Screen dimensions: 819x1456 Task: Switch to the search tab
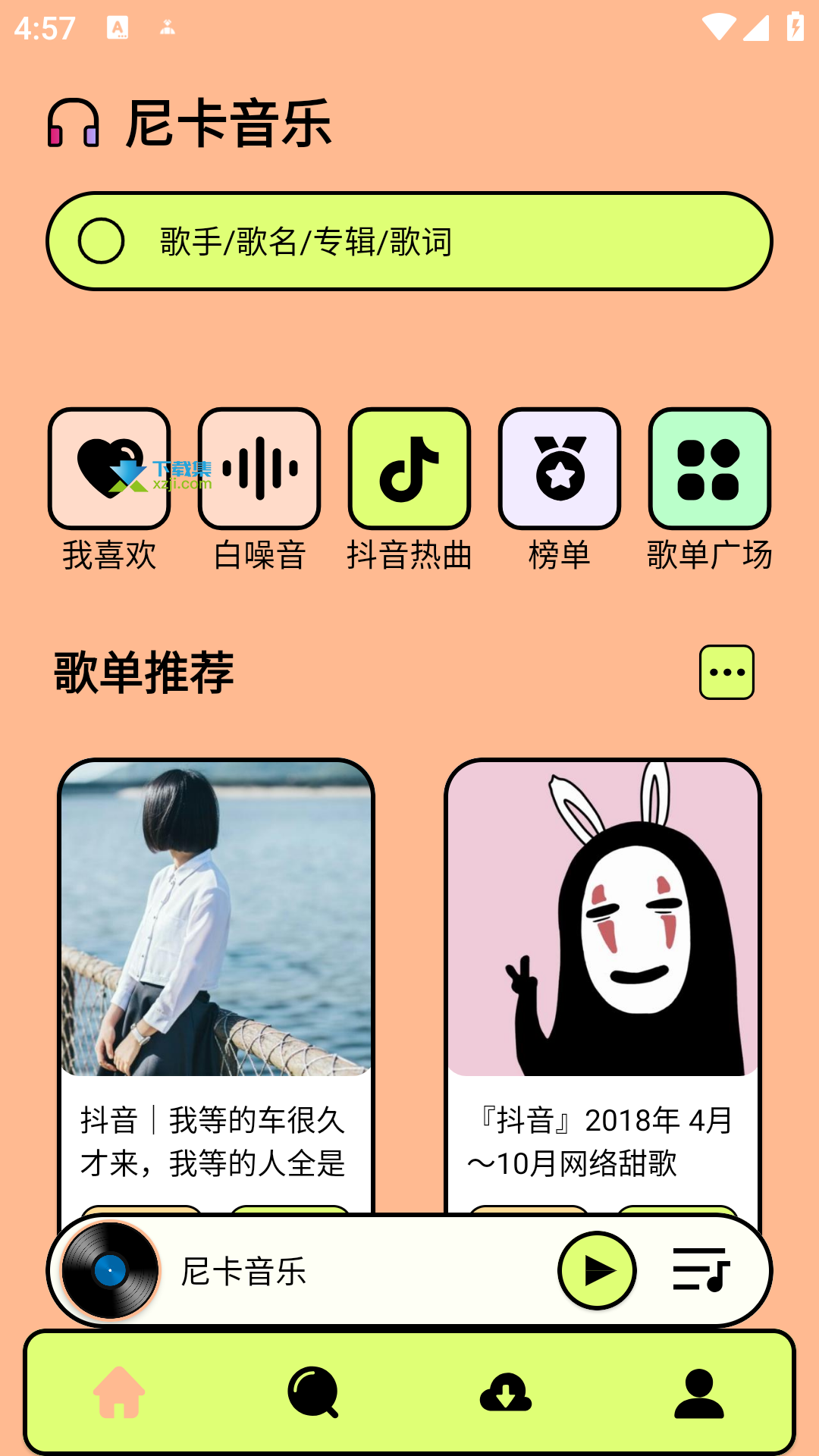313,1392
